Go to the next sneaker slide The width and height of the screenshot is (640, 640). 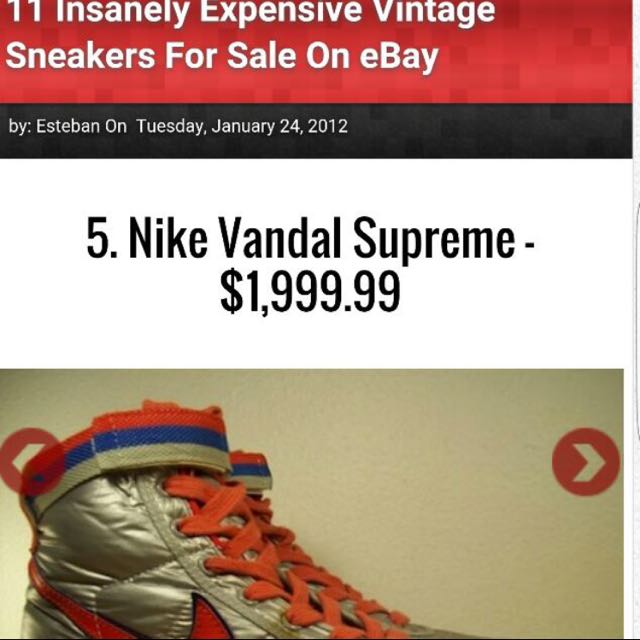pyautogui.click(x=585, y=462)
